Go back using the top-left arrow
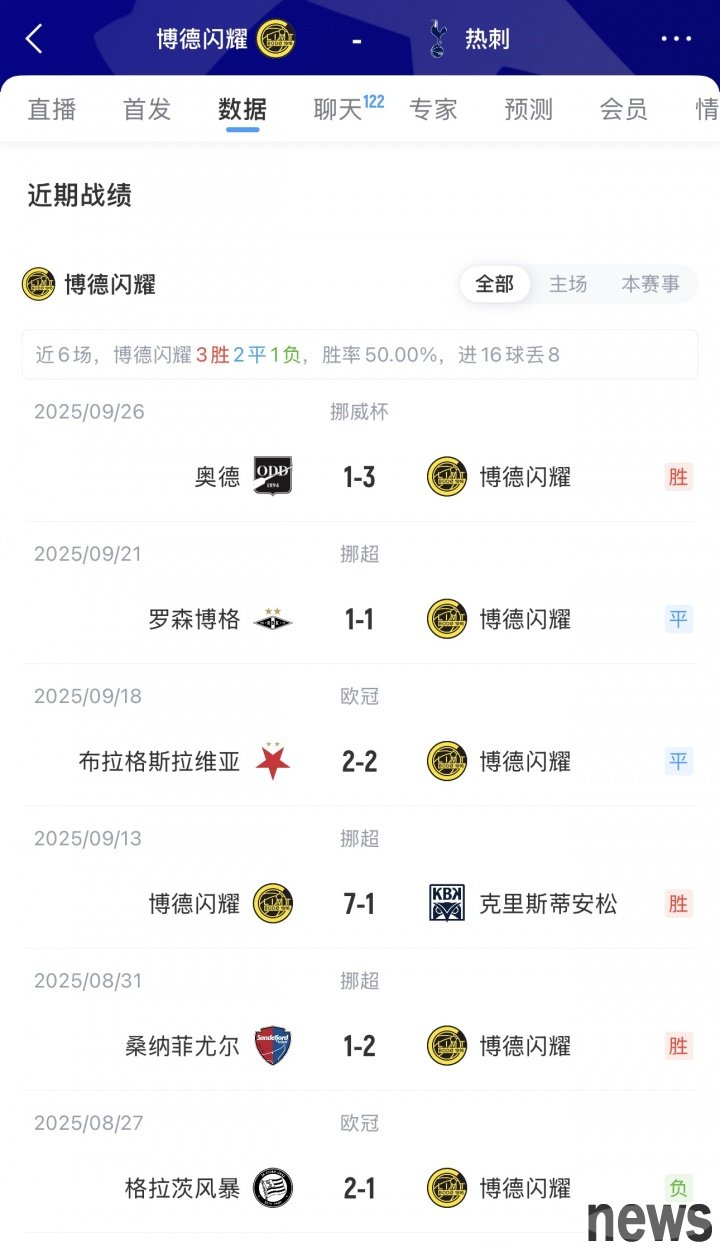Screen dimensions: 720x1247 tap(34, 39)
